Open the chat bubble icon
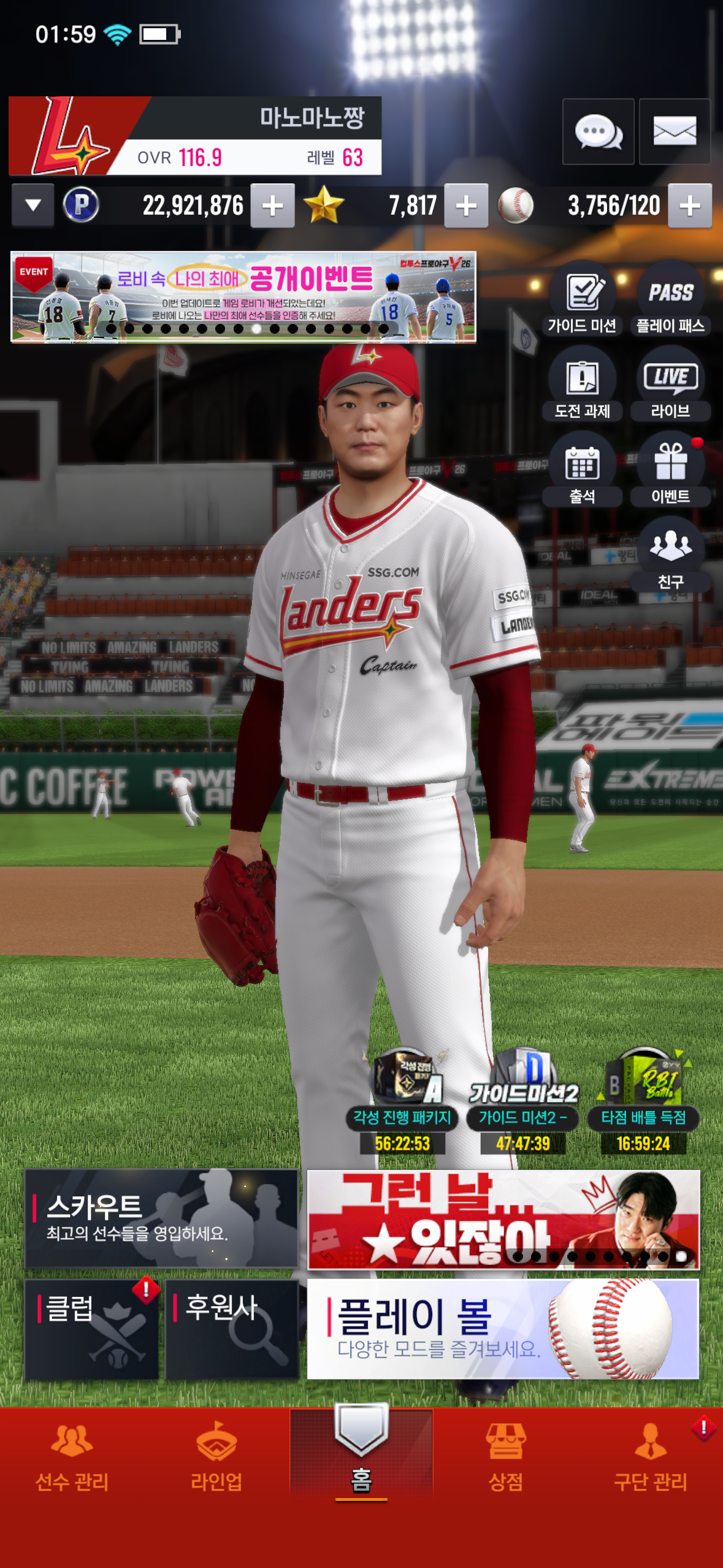The height and width of the screenshot is (1568, 723). pos(598,131)
